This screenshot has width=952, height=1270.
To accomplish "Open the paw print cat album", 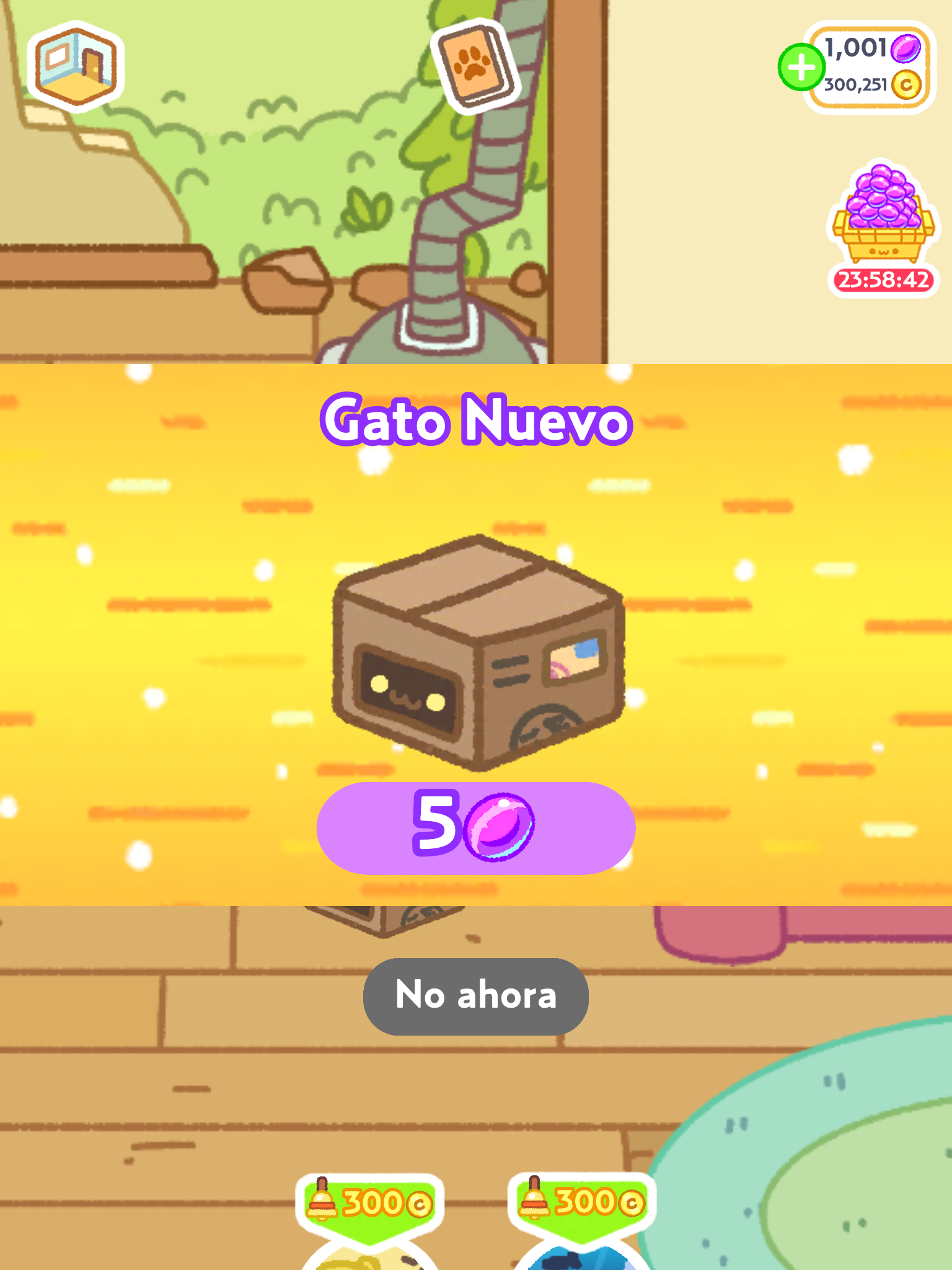I will (476, 66).
